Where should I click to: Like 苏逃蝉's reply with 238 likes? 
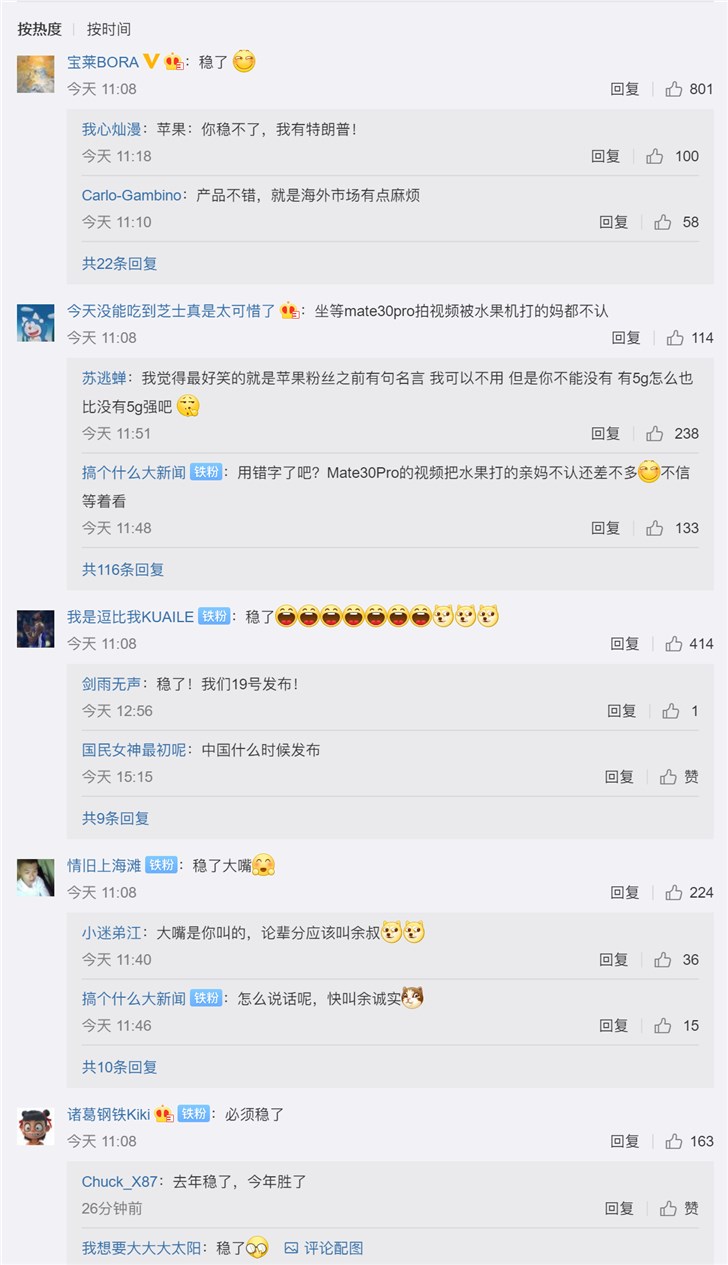tap(655, 433)
